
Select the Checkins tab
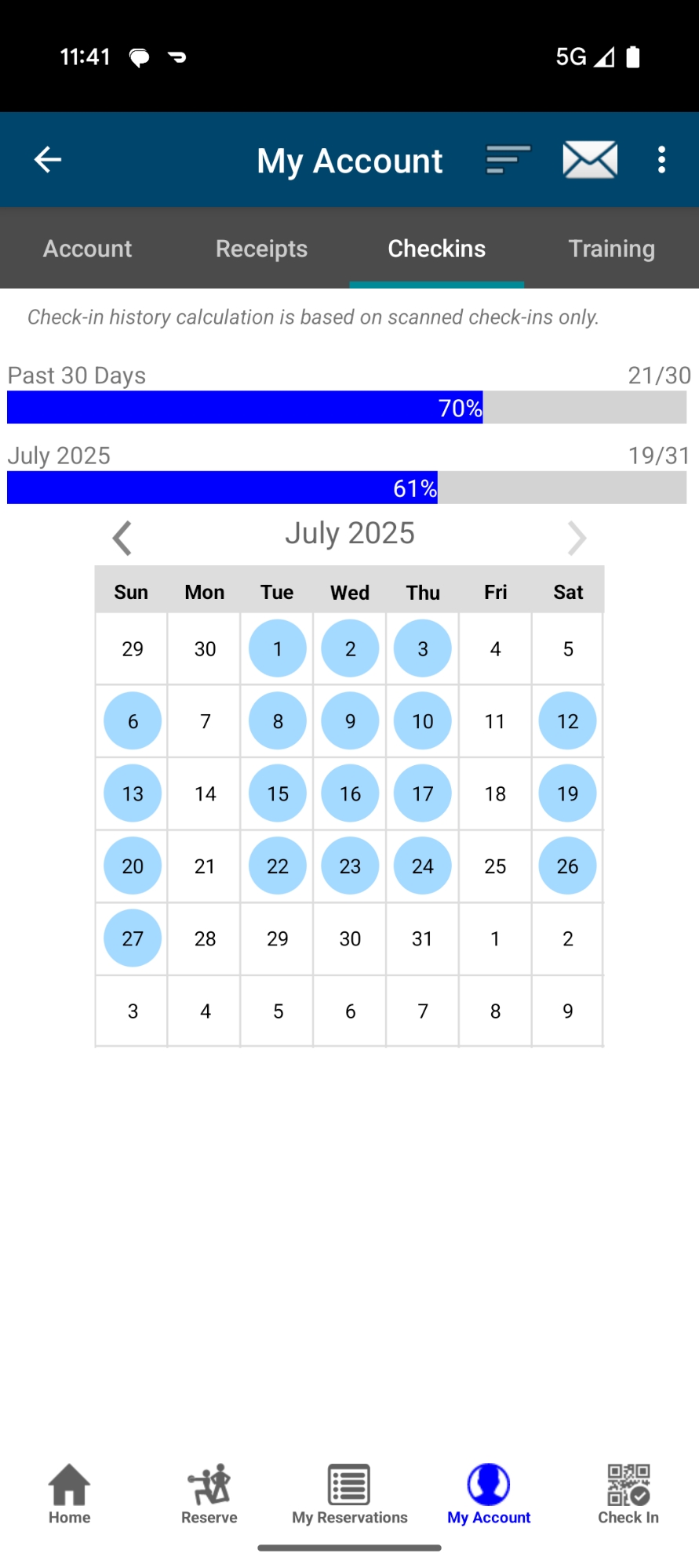tap(436, 249)
